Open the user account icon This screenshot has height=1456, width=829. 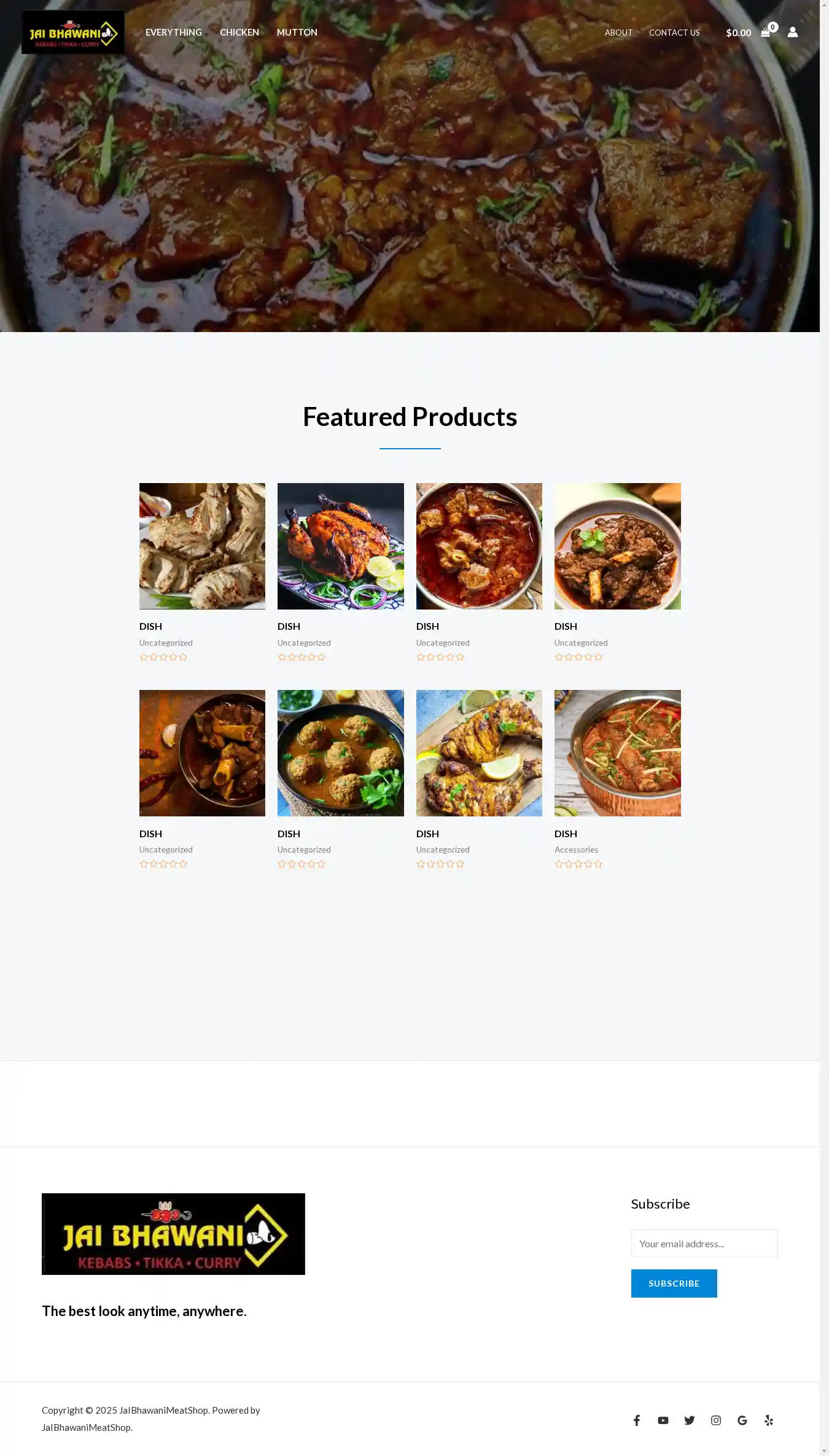[x=792, y=33]
